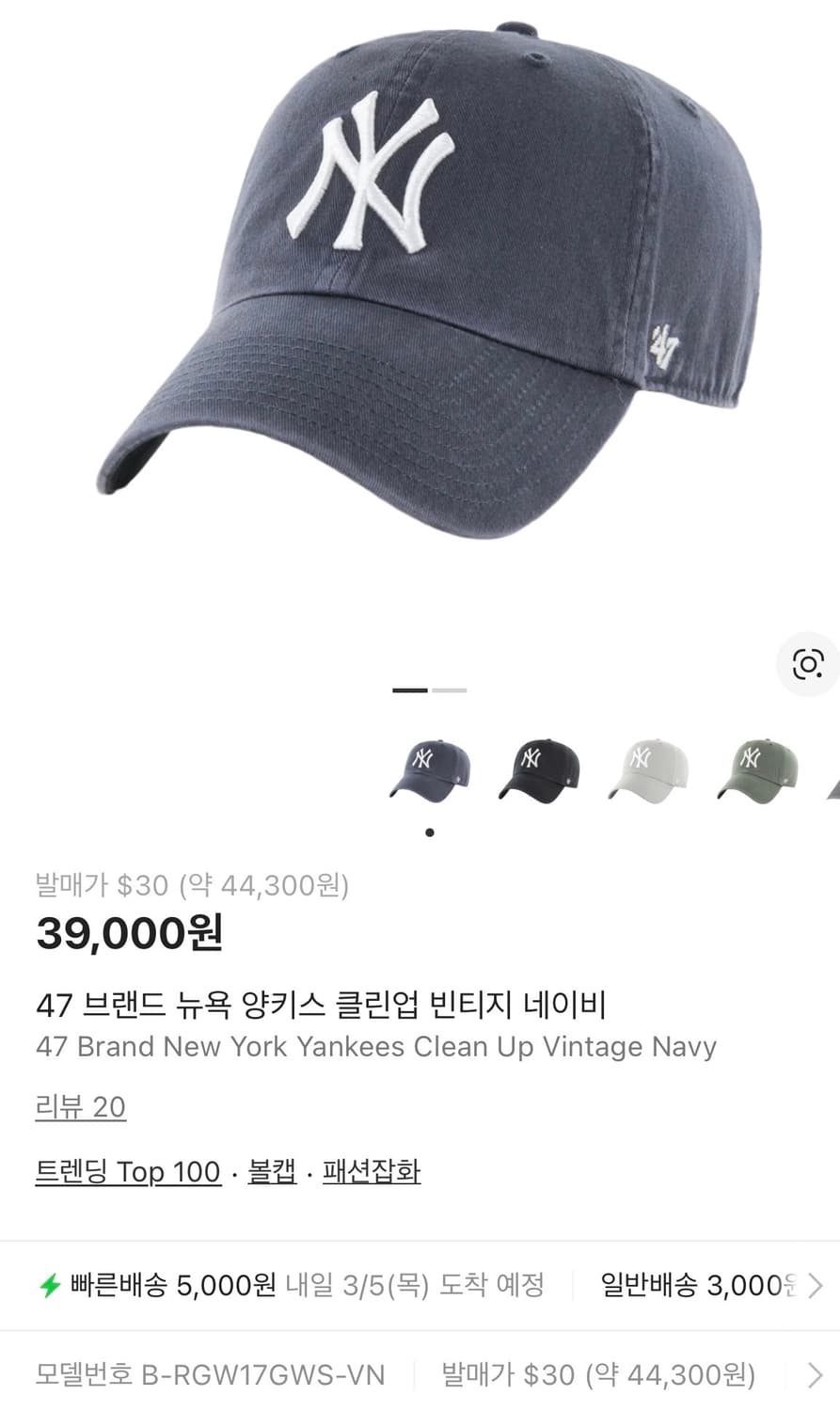Switch to the 볼캡 category

[269, 1172]
